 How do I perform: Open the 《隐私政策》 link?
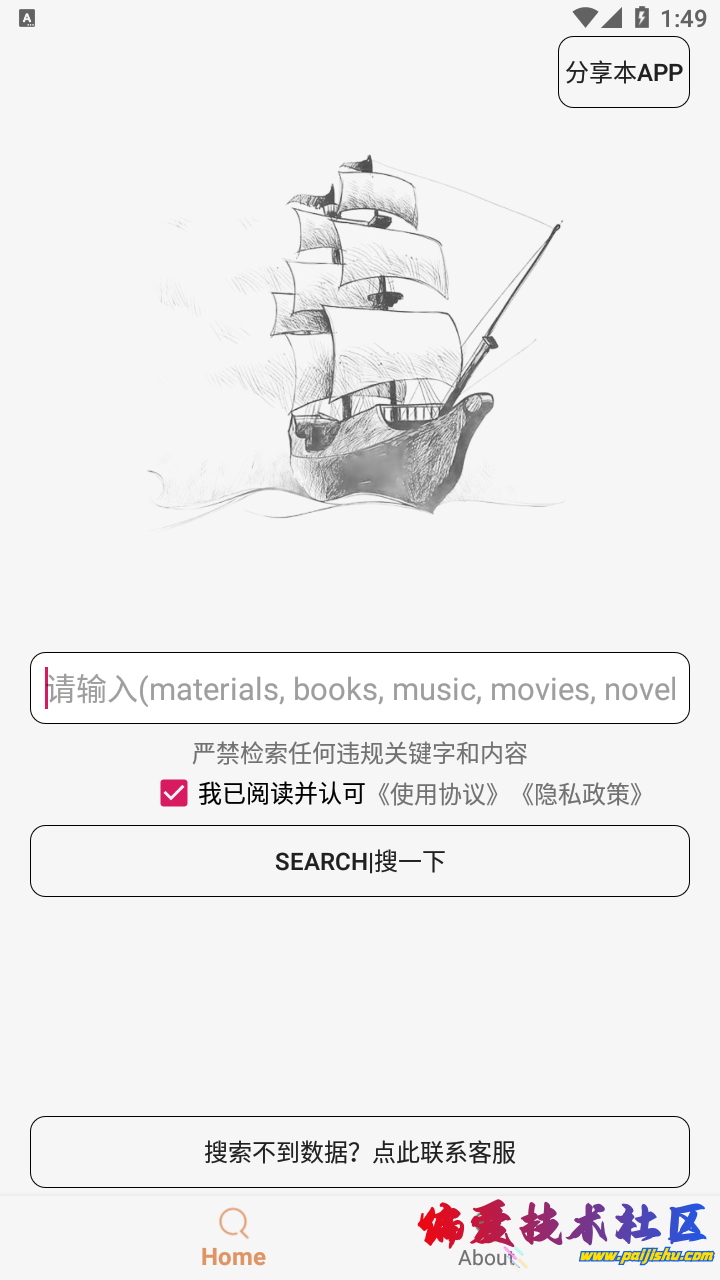(x=582, y=794)
